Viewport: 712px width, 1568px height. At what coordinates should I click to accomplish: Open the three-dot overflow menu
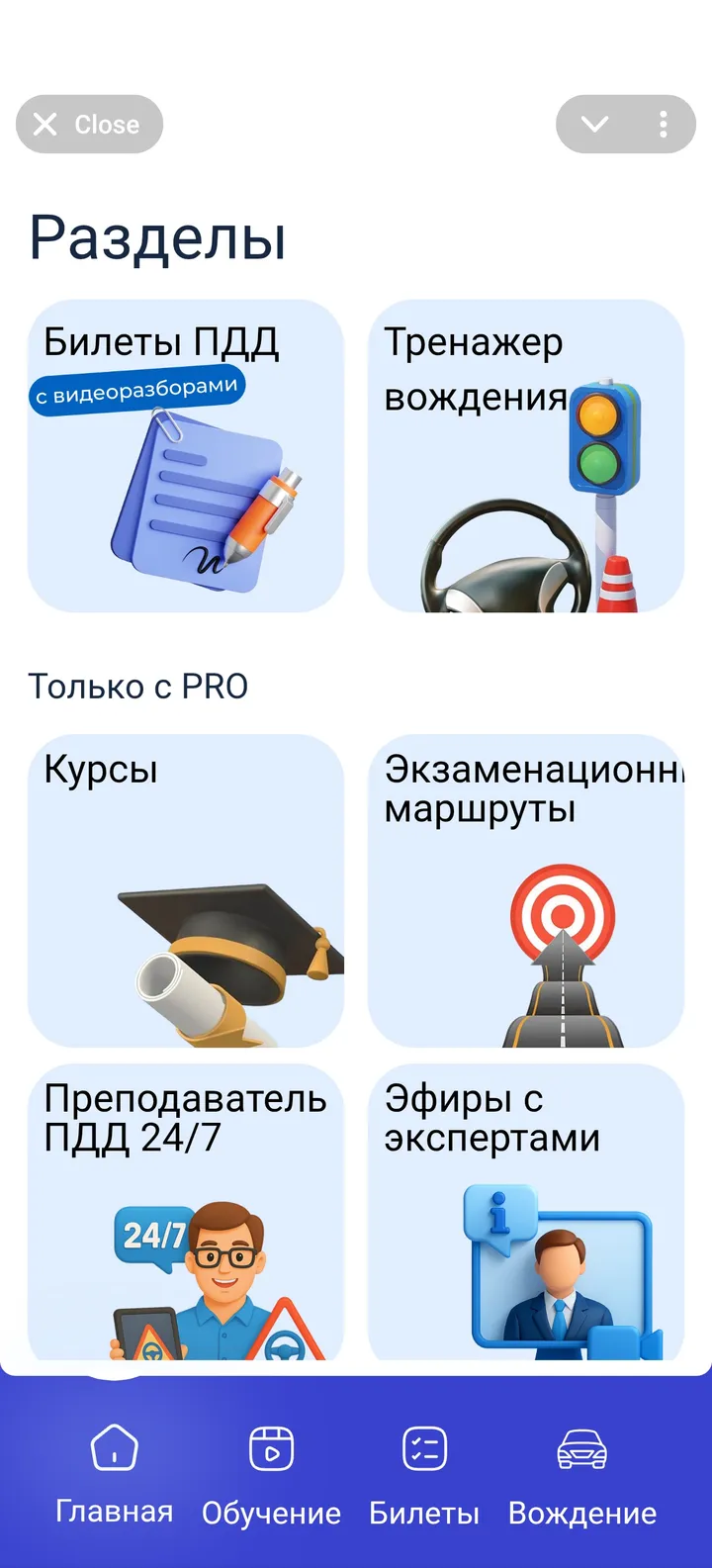pyautogui.click(x=661, y=124)
